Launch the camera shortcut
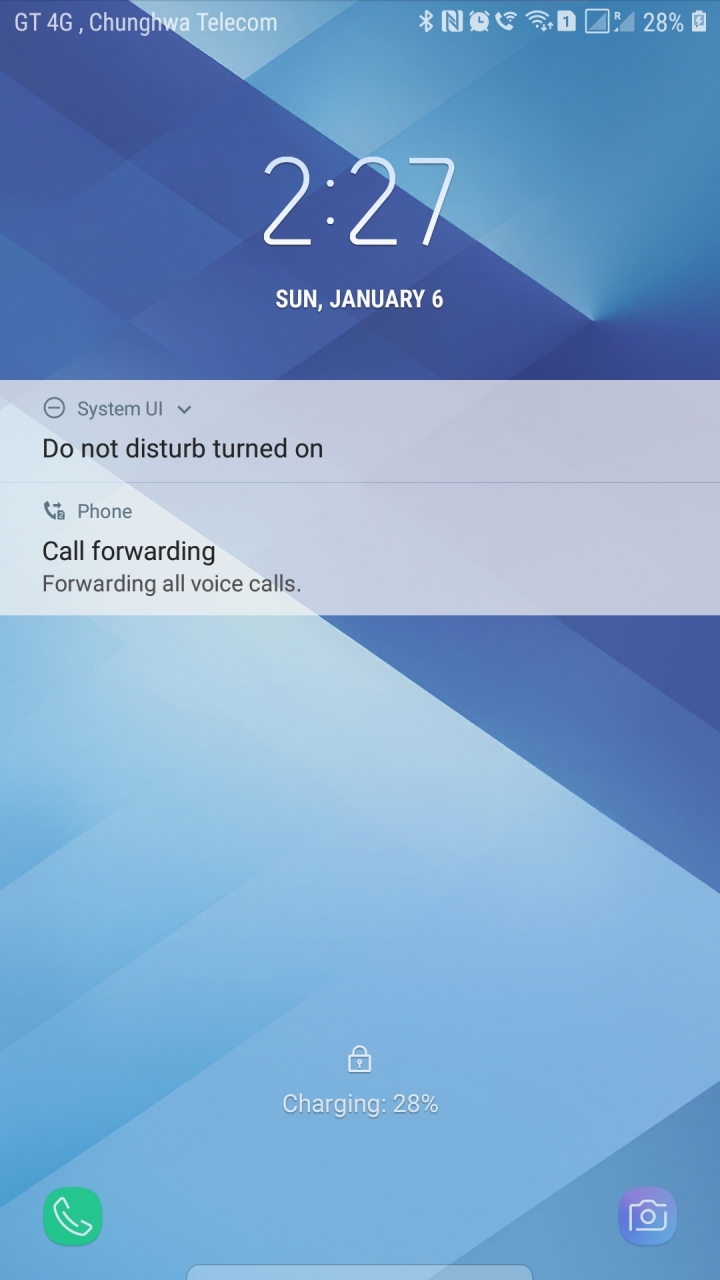Image resolution: width=720 pixels, height=1280 pixels. (647, 1216)
